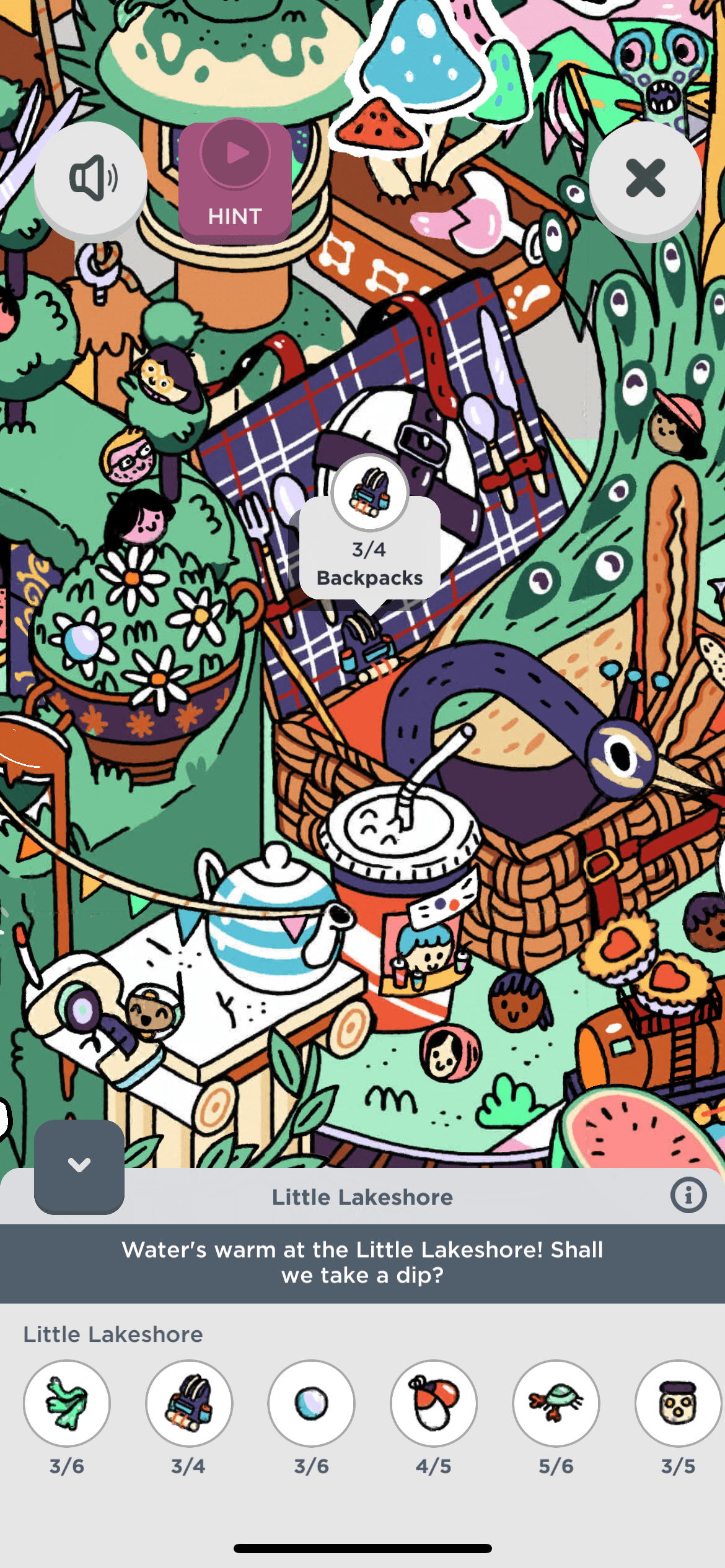The width and height of the screenshot is (725, 1568).
Task: Tap the 3/4 Backpacks tooltip bubble
Action: click(370, 564)
